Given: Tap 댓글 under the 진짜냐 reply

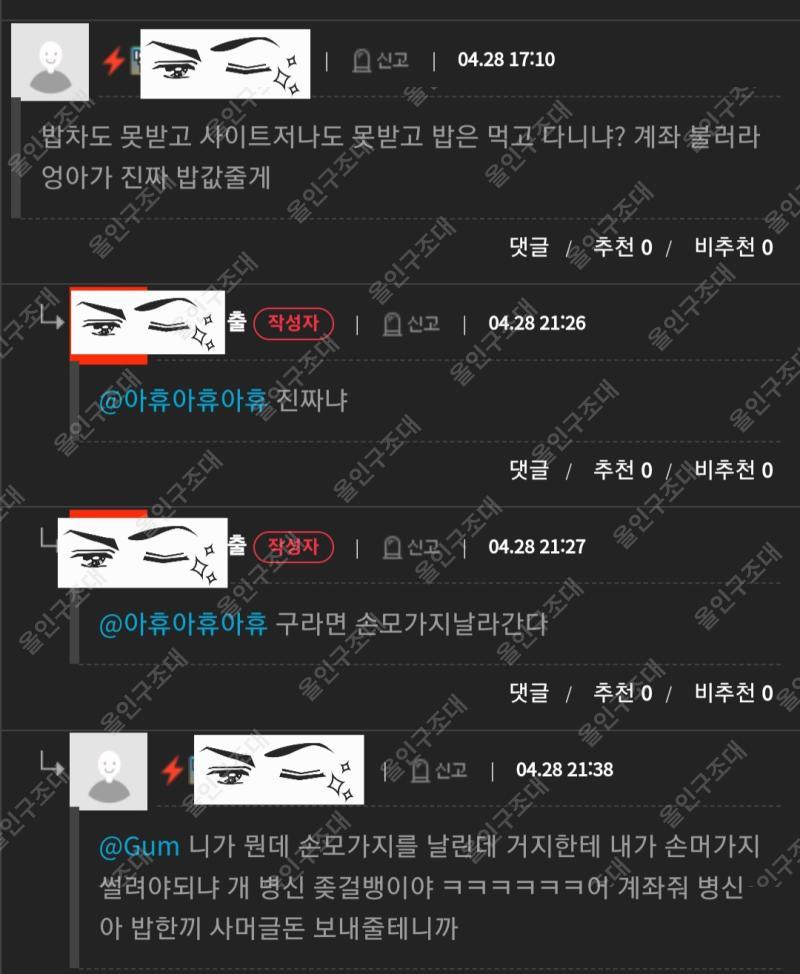Looking at the screenshot, I should pyautogui.click(x=529, y=469).
